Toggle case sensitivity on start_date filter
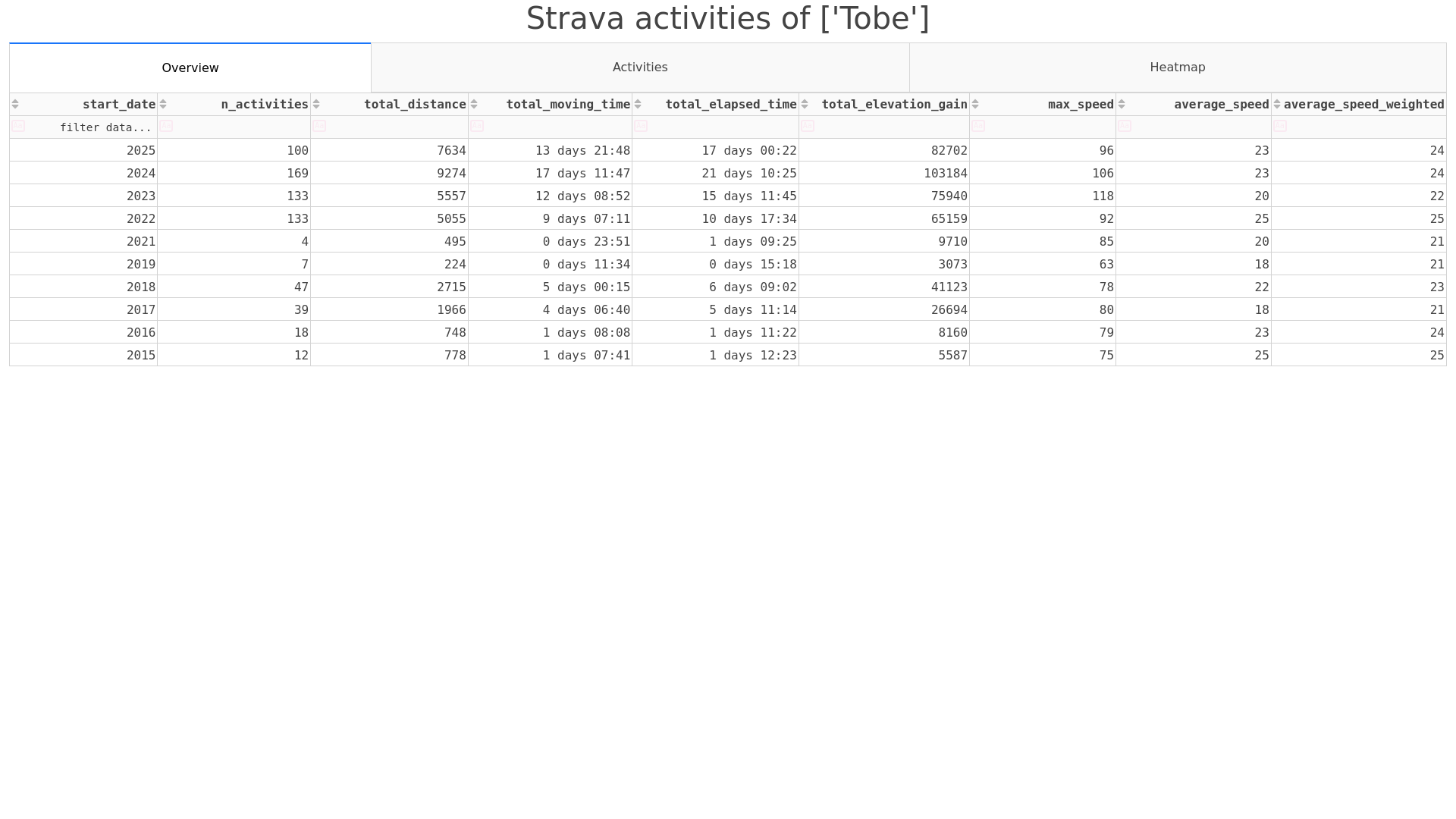Image resolution: width=1456 pixels, height=819 pixels. (x=18, y=127)
